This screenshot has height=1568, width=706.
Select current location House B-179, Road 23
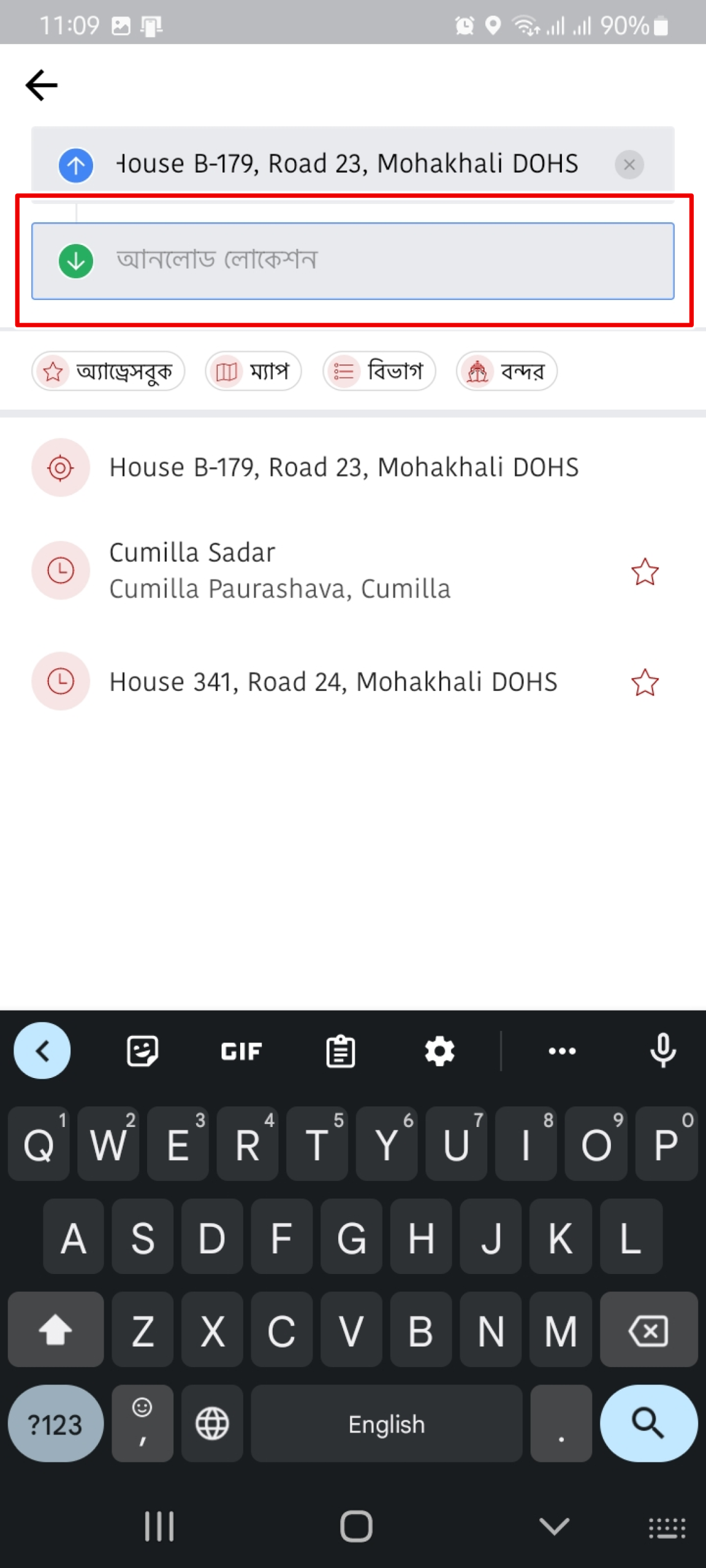[343, 468]
